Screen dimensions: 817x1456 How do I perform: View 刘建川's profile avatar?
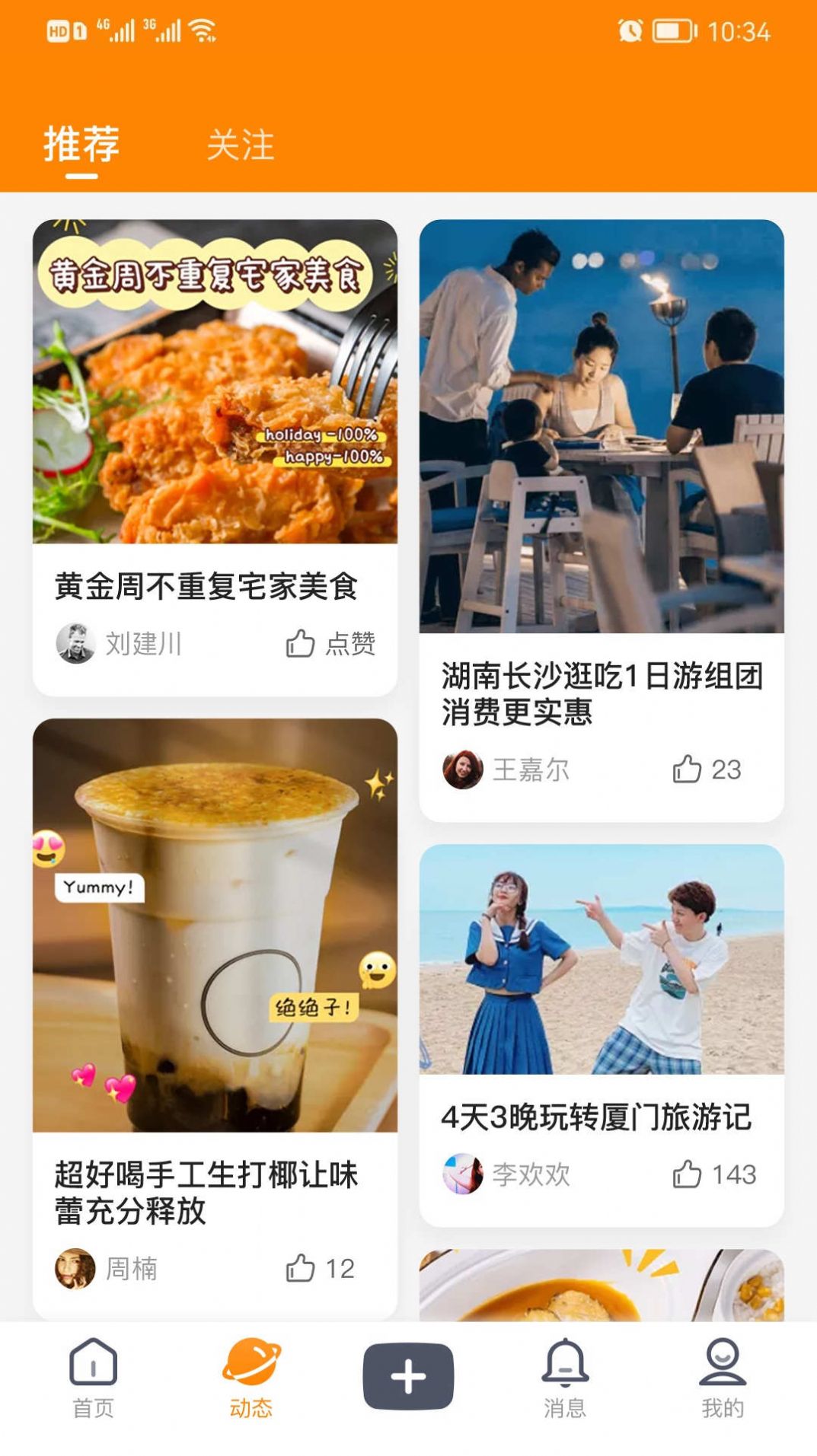pyautogui.click(x=75, y=644)
